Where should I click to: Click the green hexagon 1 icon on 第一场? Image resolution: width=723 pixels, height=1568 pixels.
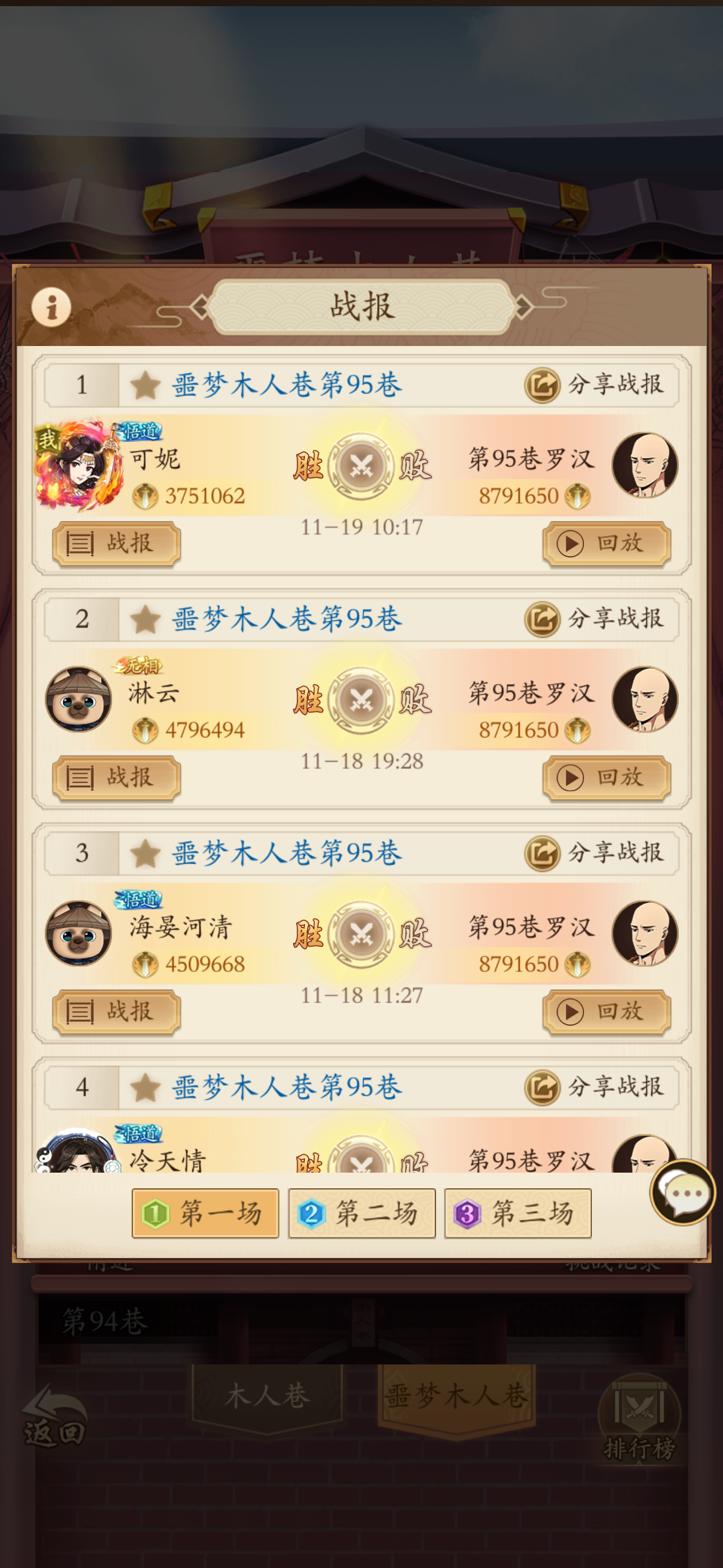point(157,1213)
